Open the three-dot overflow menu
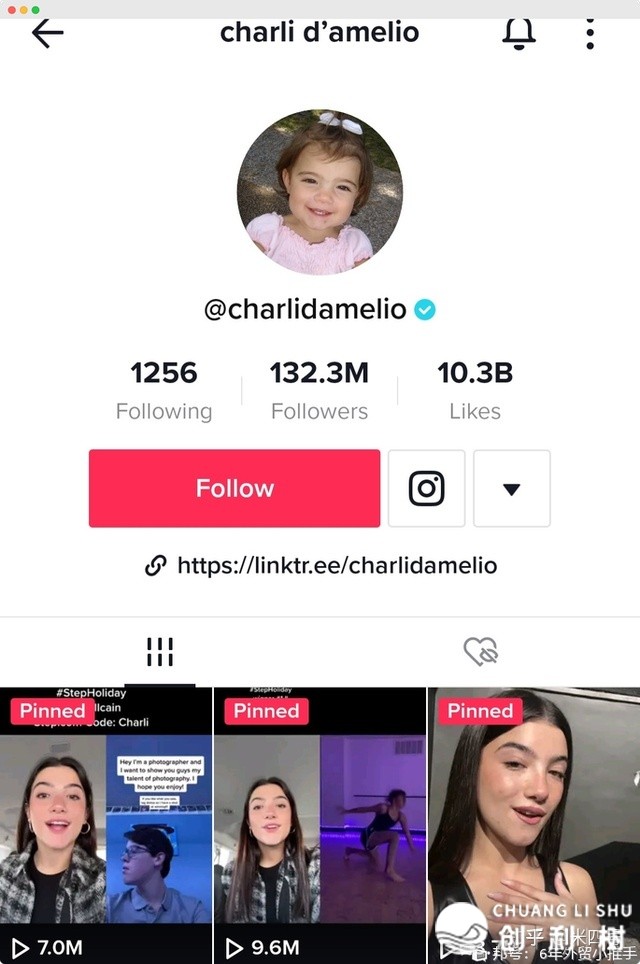Viewport: 640px width, 964px height. pyautogui.click(x=590, y=33)
